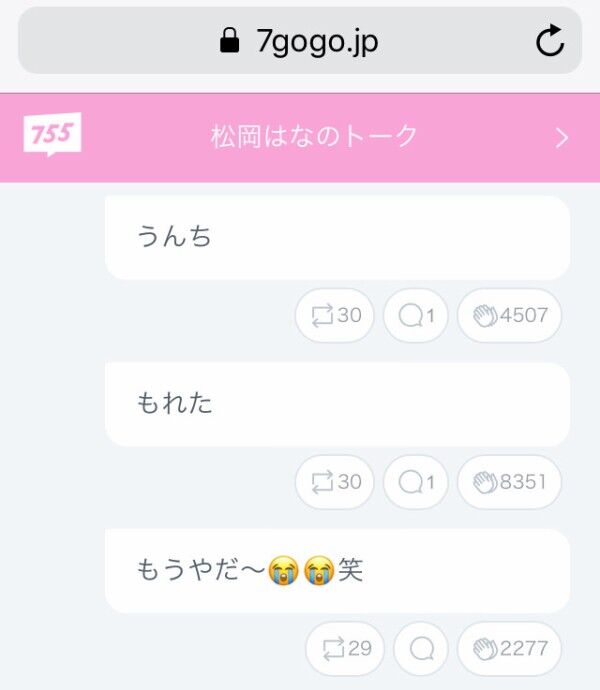Reload the 7gogo.jp page
This screenshot has height=690, width=600.
tap(549, 41)
